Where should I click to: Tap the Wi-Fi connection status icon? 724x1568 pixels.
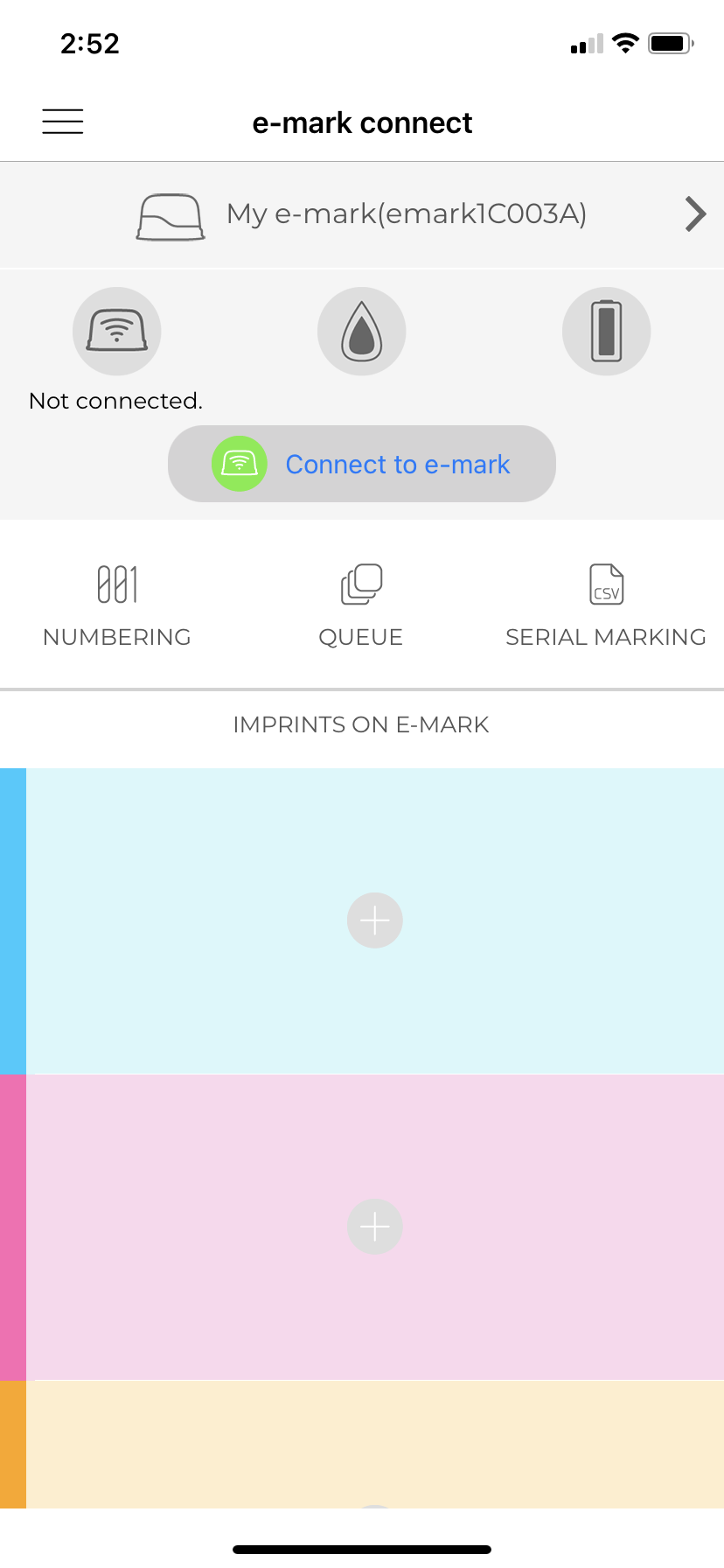point(117,332)
